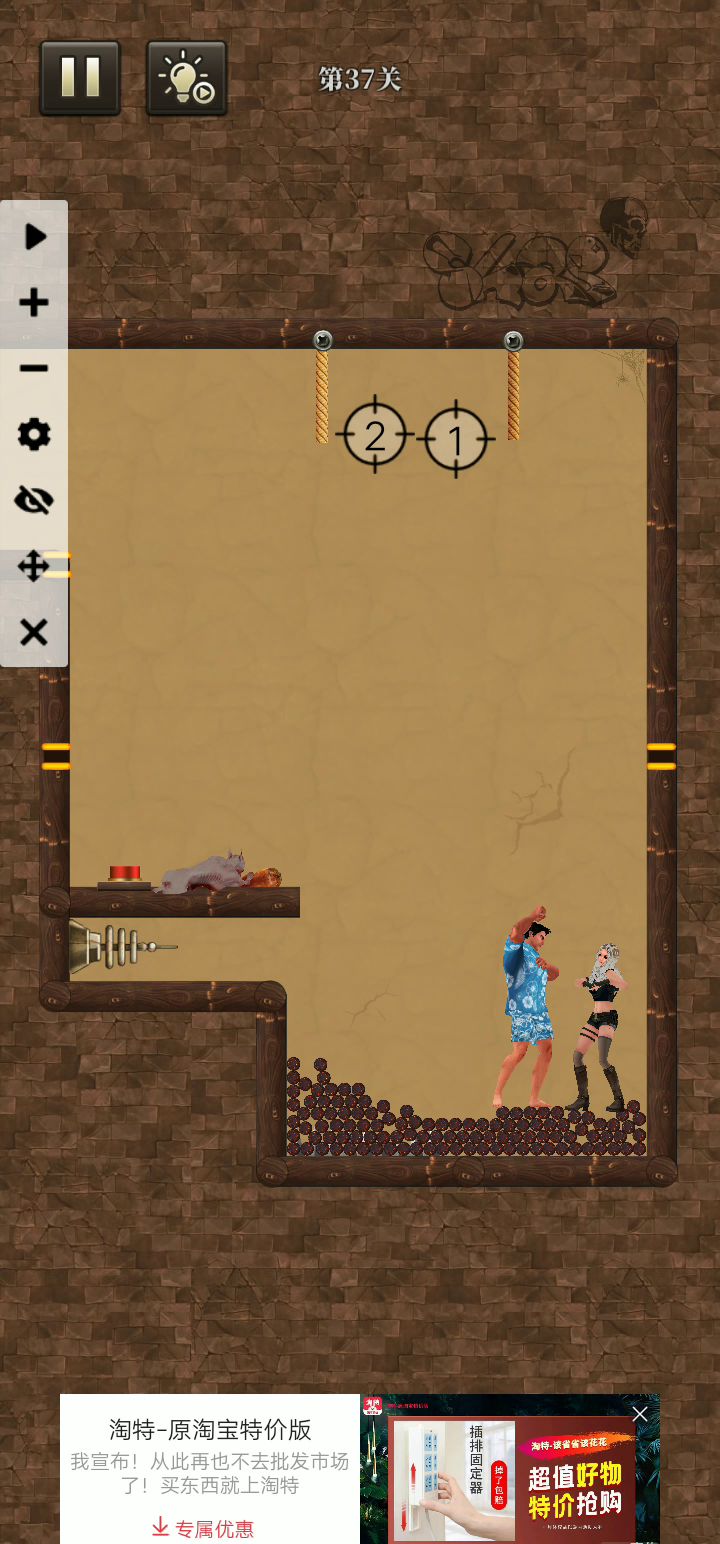Hide the click target markers
Image resolution: width=720 pixels, height=1544 pixels.
(34, 501)
